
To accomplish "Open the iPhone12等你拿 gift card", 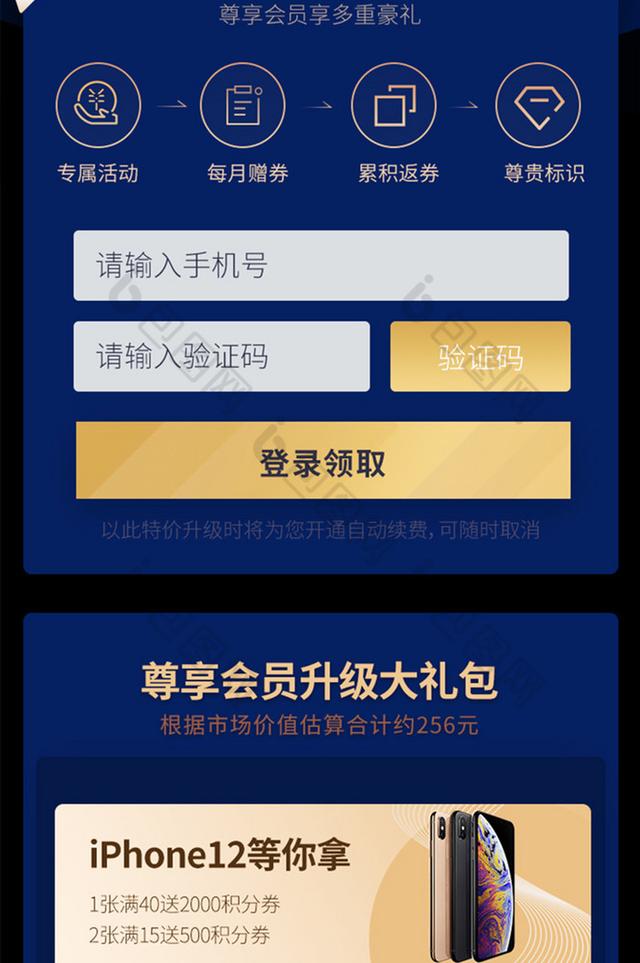I will tap(322, 880).
